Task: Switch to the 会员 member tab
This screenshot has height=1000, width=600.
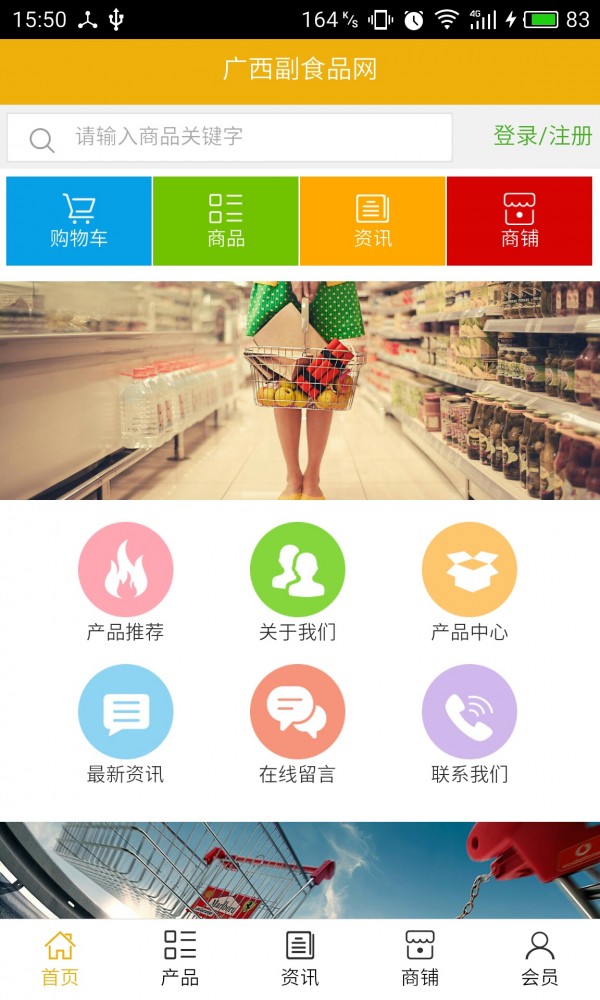Action: click(x=540, y=958)
